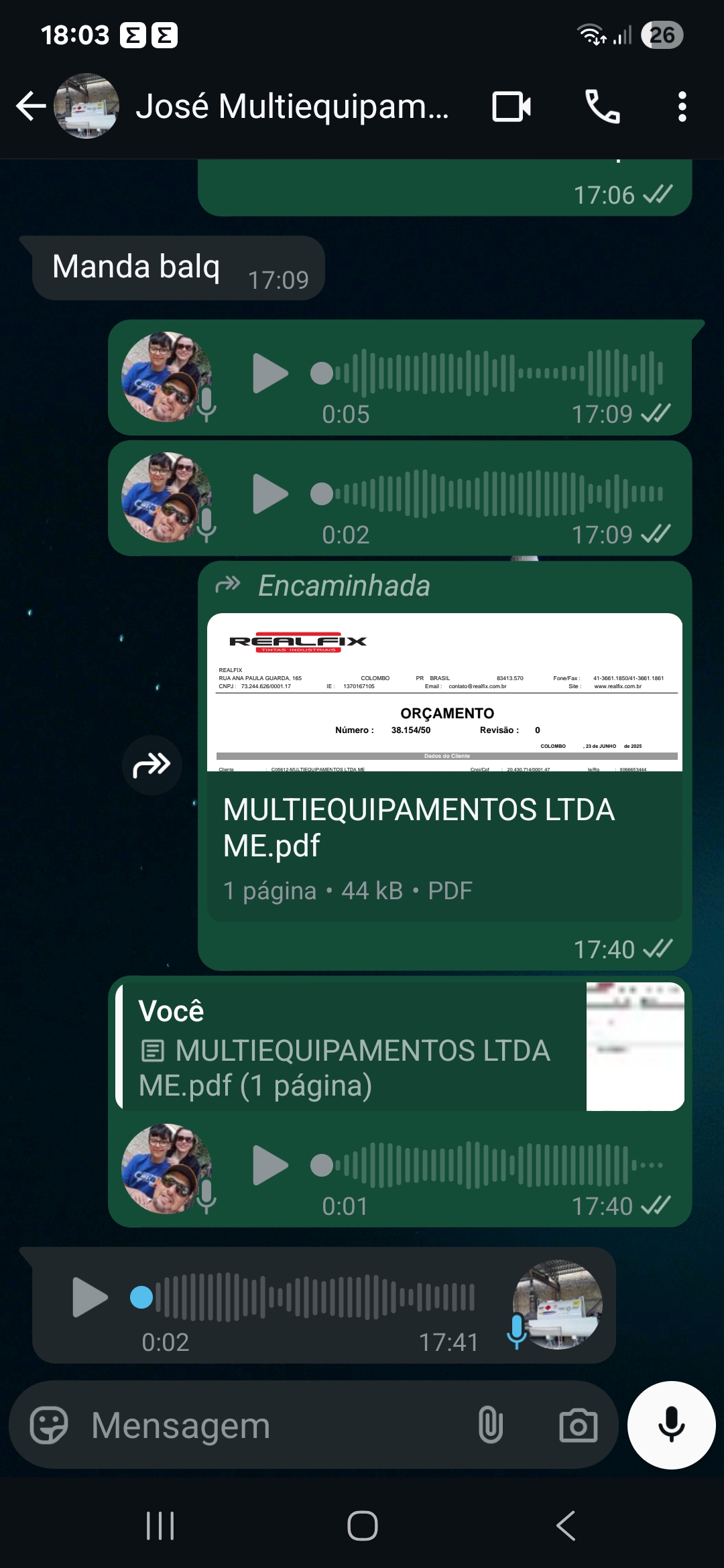Forward the MULTIEQUIPAMENTOS PDF message
Screen dimensions: 724x1568
pos(152,765)
